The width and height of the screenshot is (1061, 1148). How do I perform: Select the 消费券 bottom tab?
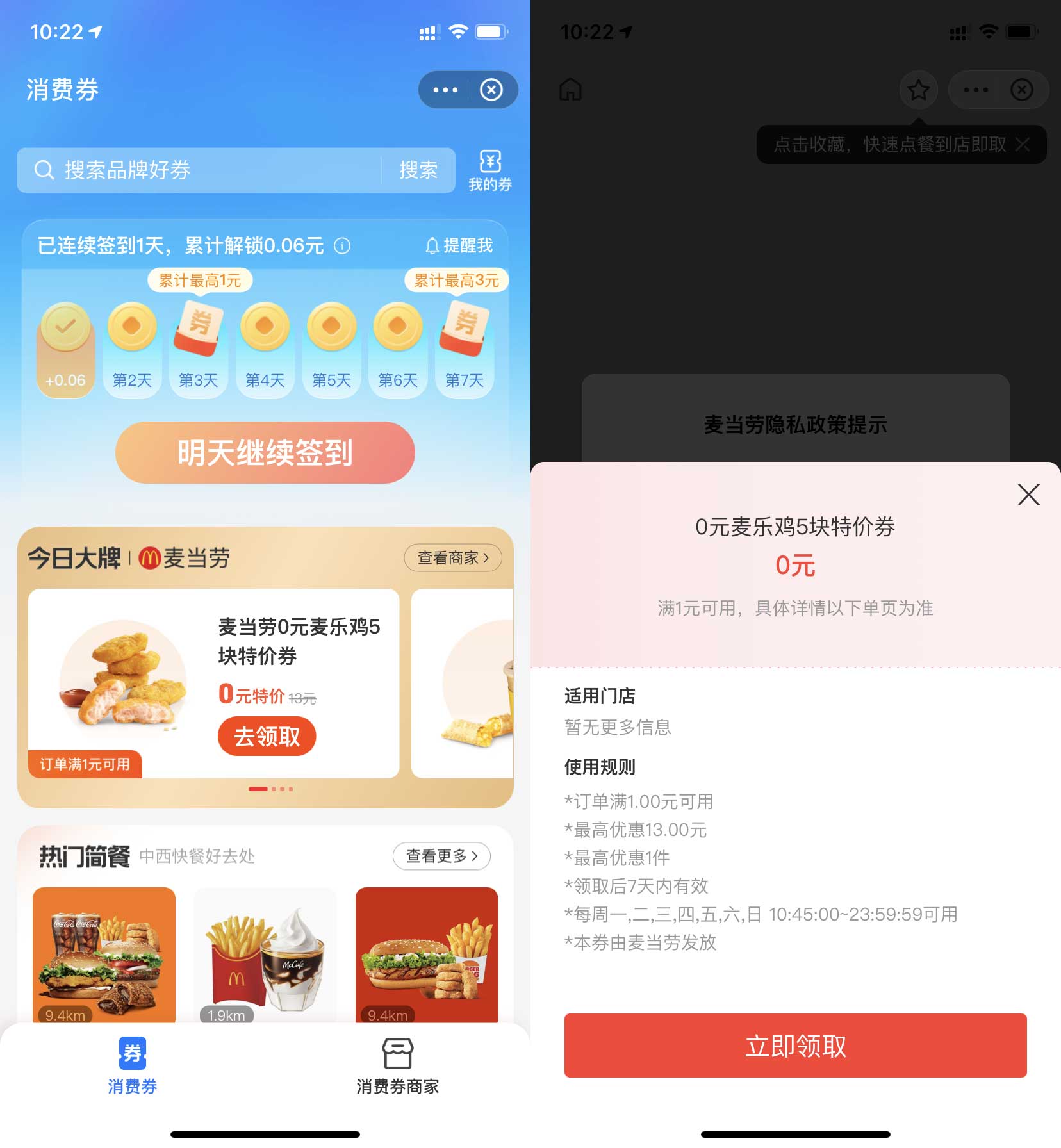(x=133, y=1066)
